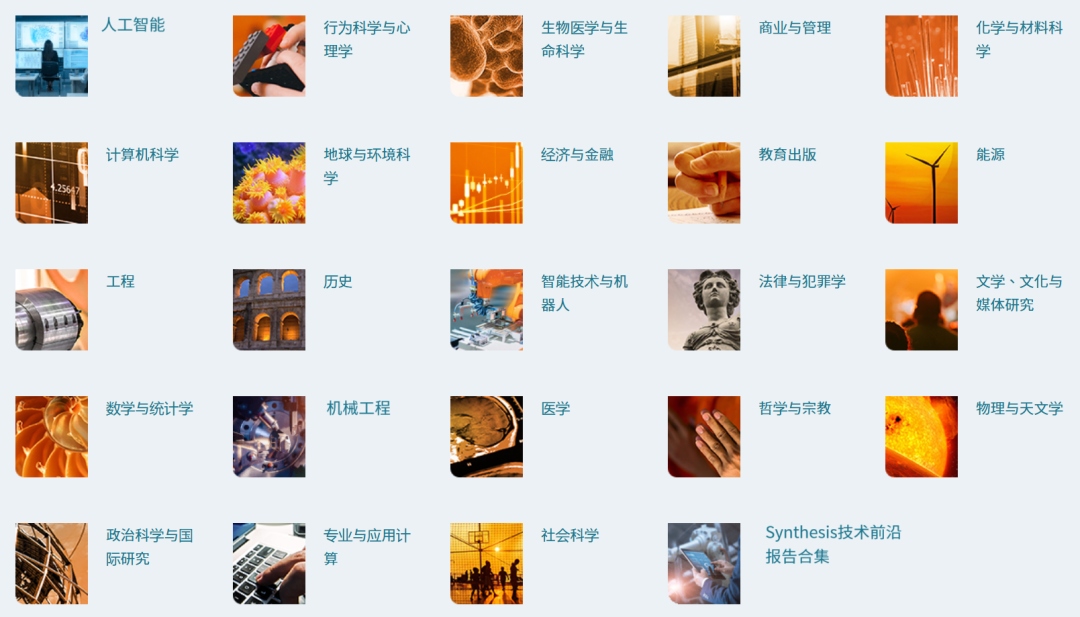1080x617 pixels.
Task: Browse 物理与天文学 subject
Action: (1019, 409)
